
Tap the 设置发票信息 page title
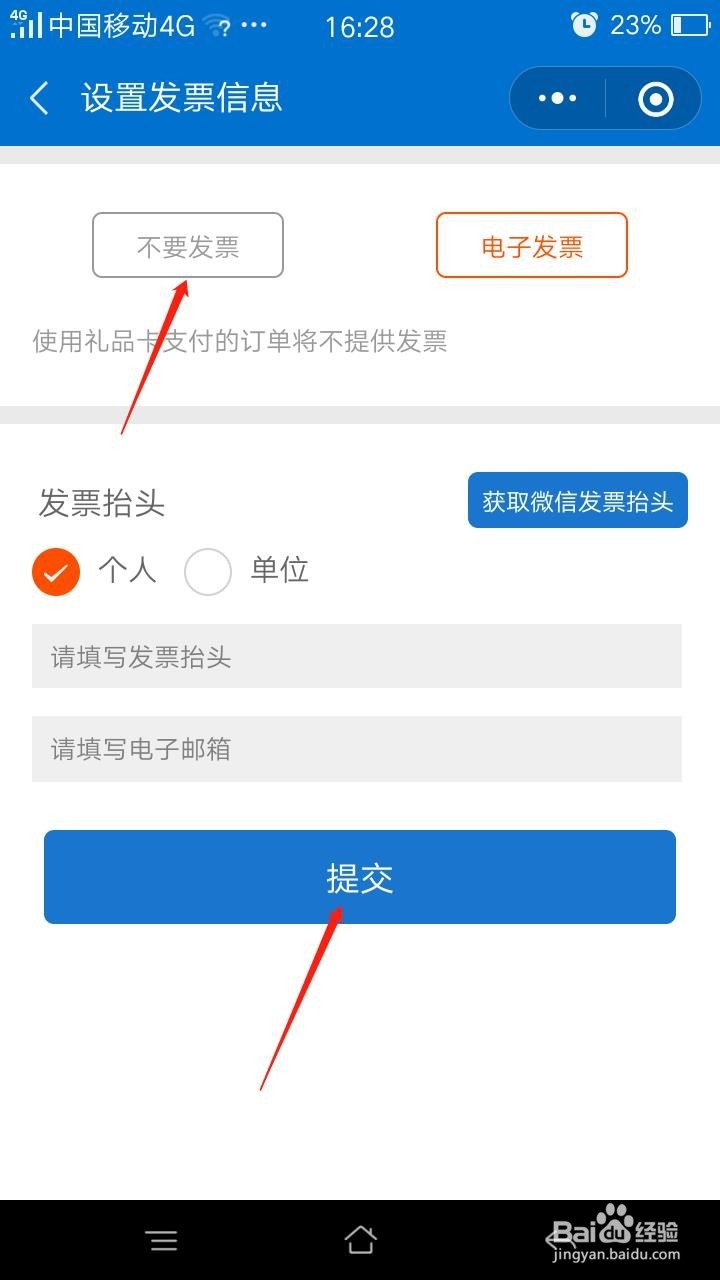coord(182,97)
